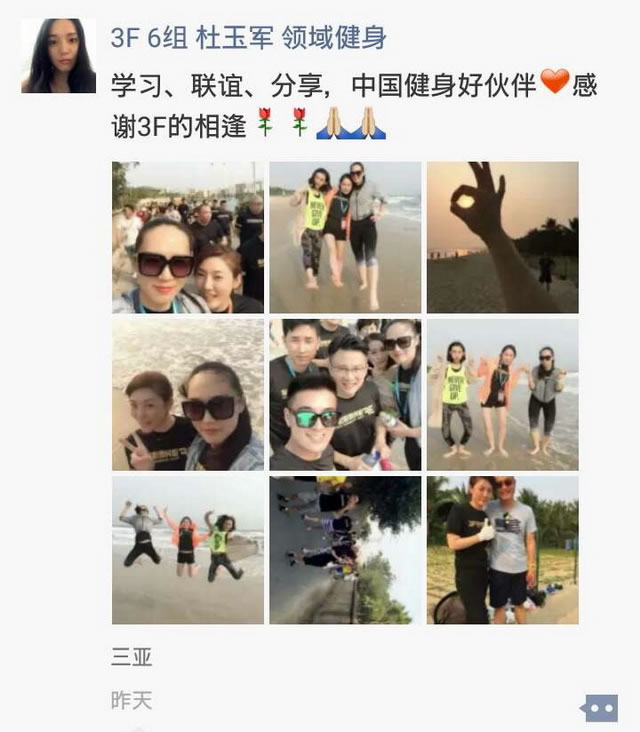The width and height of the screenshot is (640, 732).
Task: View the three women walking on the beach photo
Action: tap(344, 237)
